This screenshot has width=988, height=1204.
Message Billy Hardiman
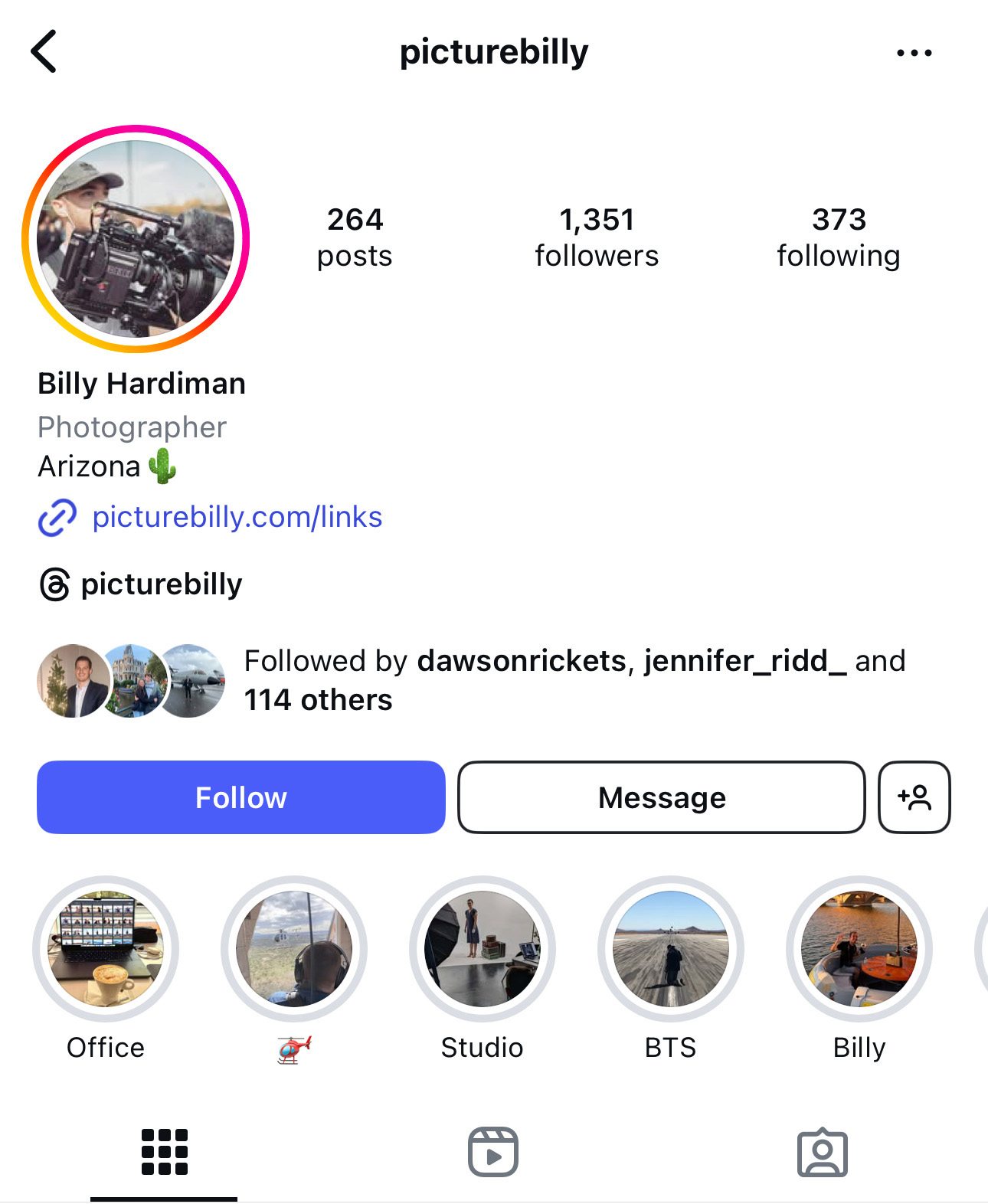[662, 797]
